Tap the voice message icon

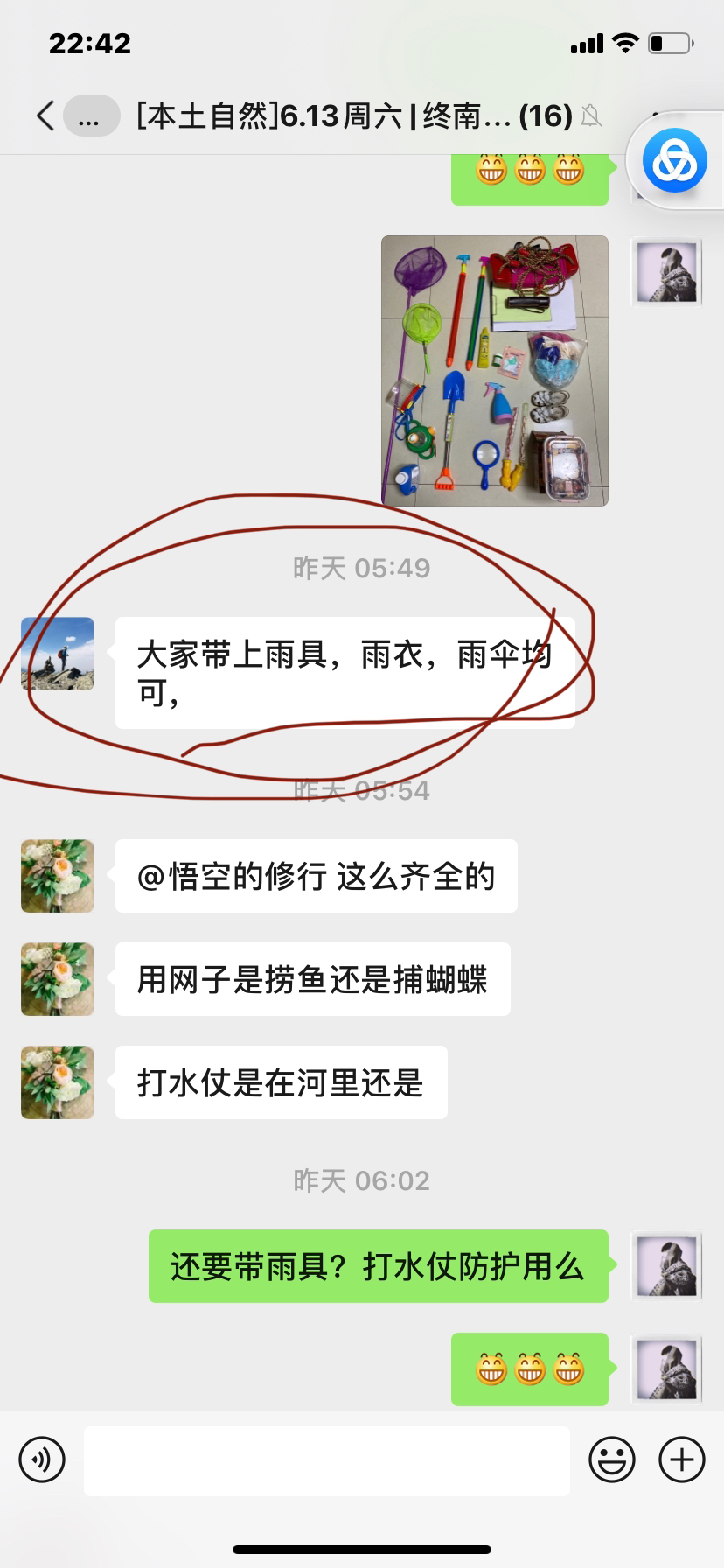(x=42, y=1459)
